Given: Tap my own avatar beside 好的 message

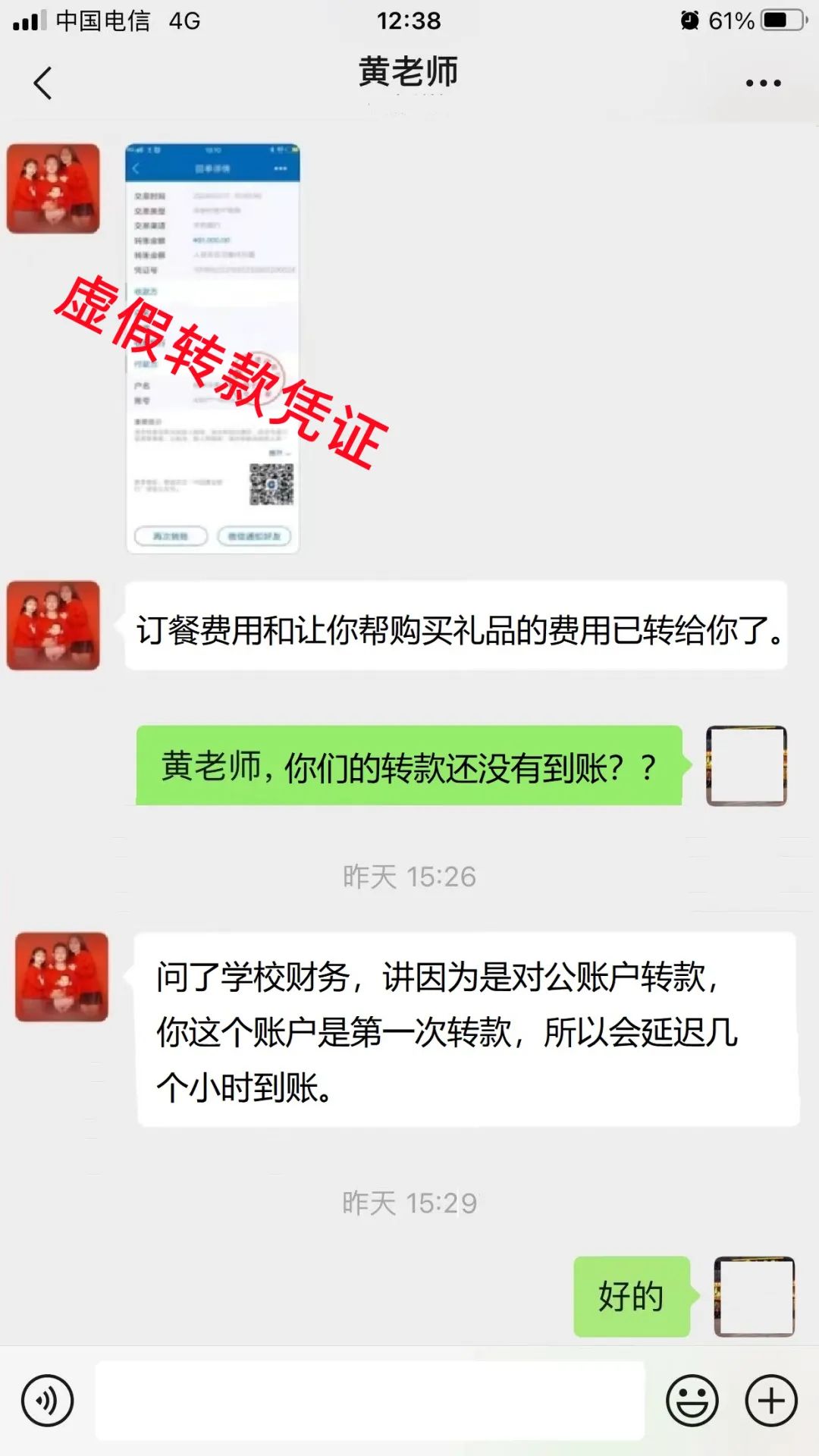Looking at the screenshot, I should coord(755,1296).
